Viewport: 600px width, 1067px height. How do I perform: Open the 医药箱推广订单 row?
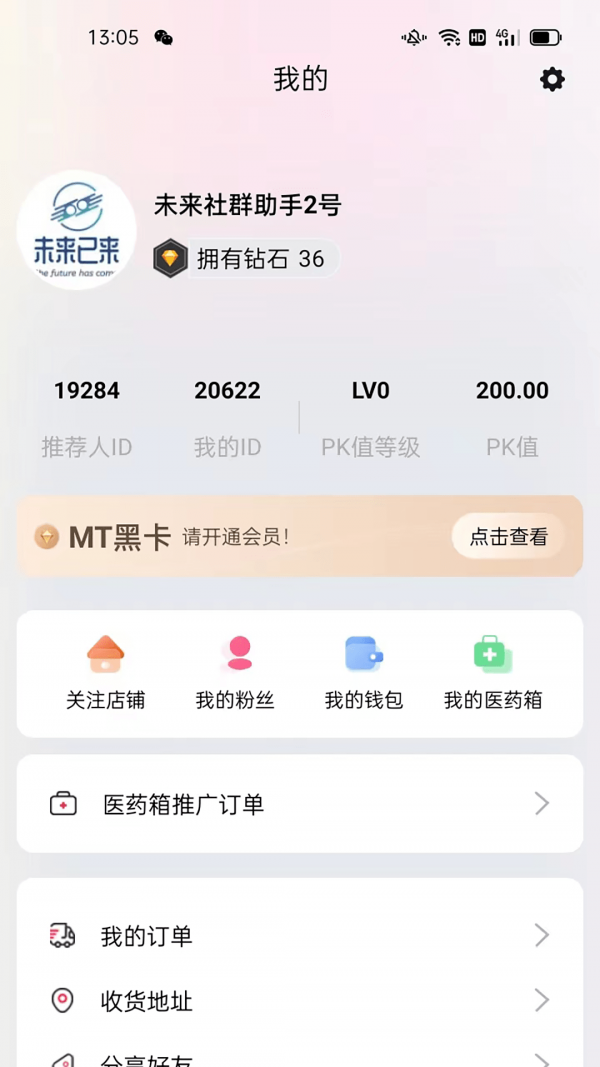[x=300, y=804]
